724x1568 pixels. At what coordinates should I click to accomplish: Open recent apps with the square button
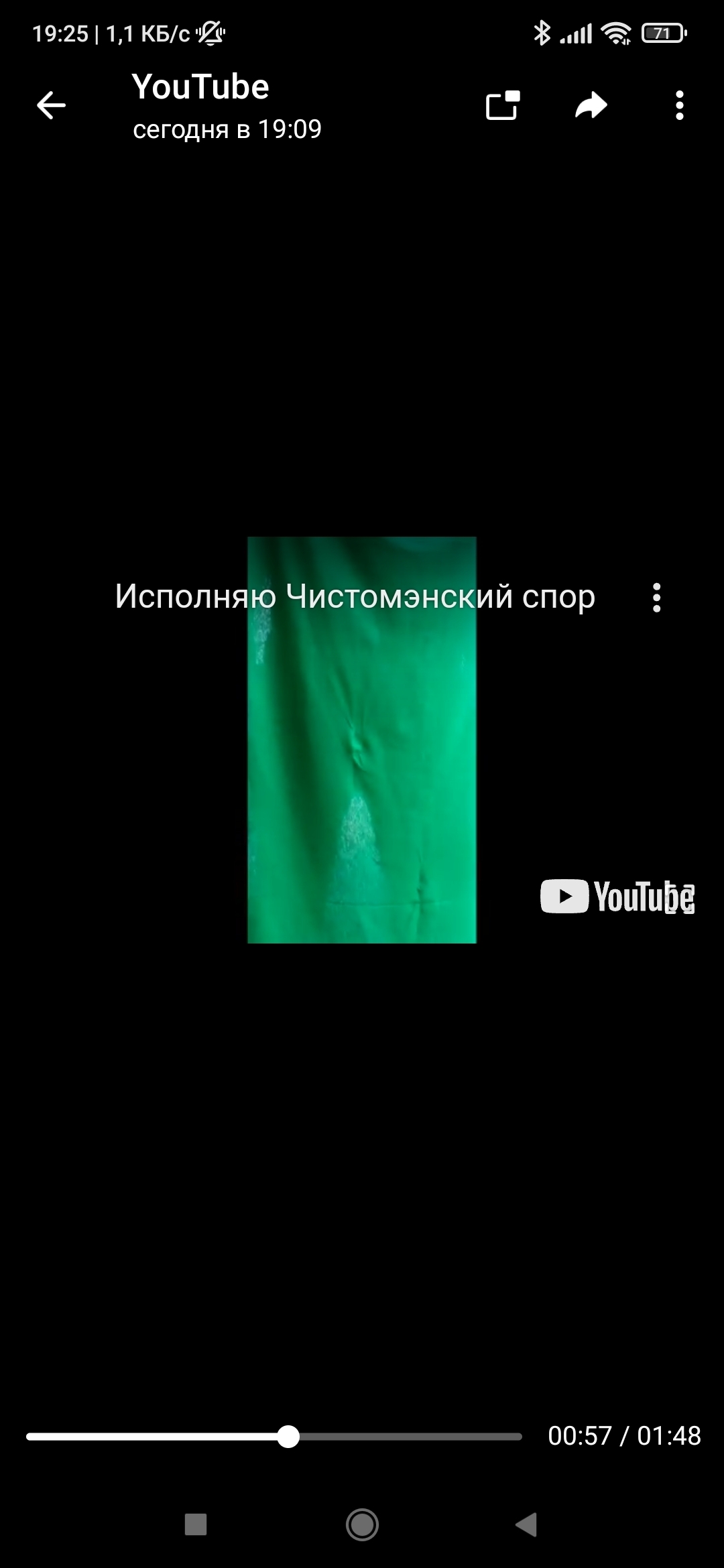pyautogui.click(x=196, y=1524)
